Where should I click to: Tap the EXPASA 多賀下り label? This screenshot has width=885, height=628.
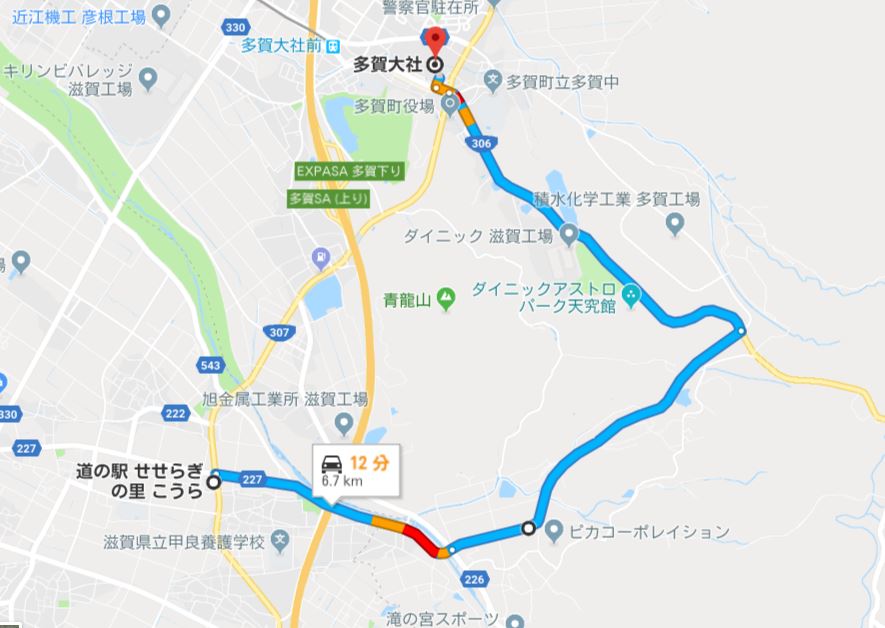click(x=348, y=171)
